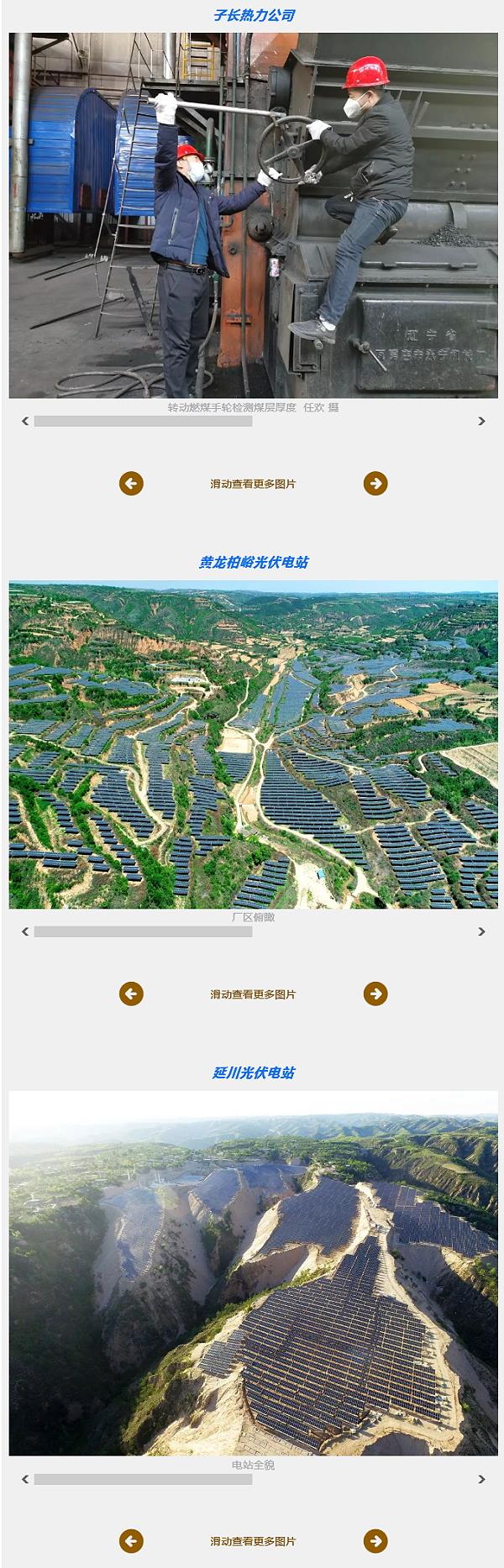Tap left scrollbar arrow under 延川光伏电站 photo

[25, 1479]
